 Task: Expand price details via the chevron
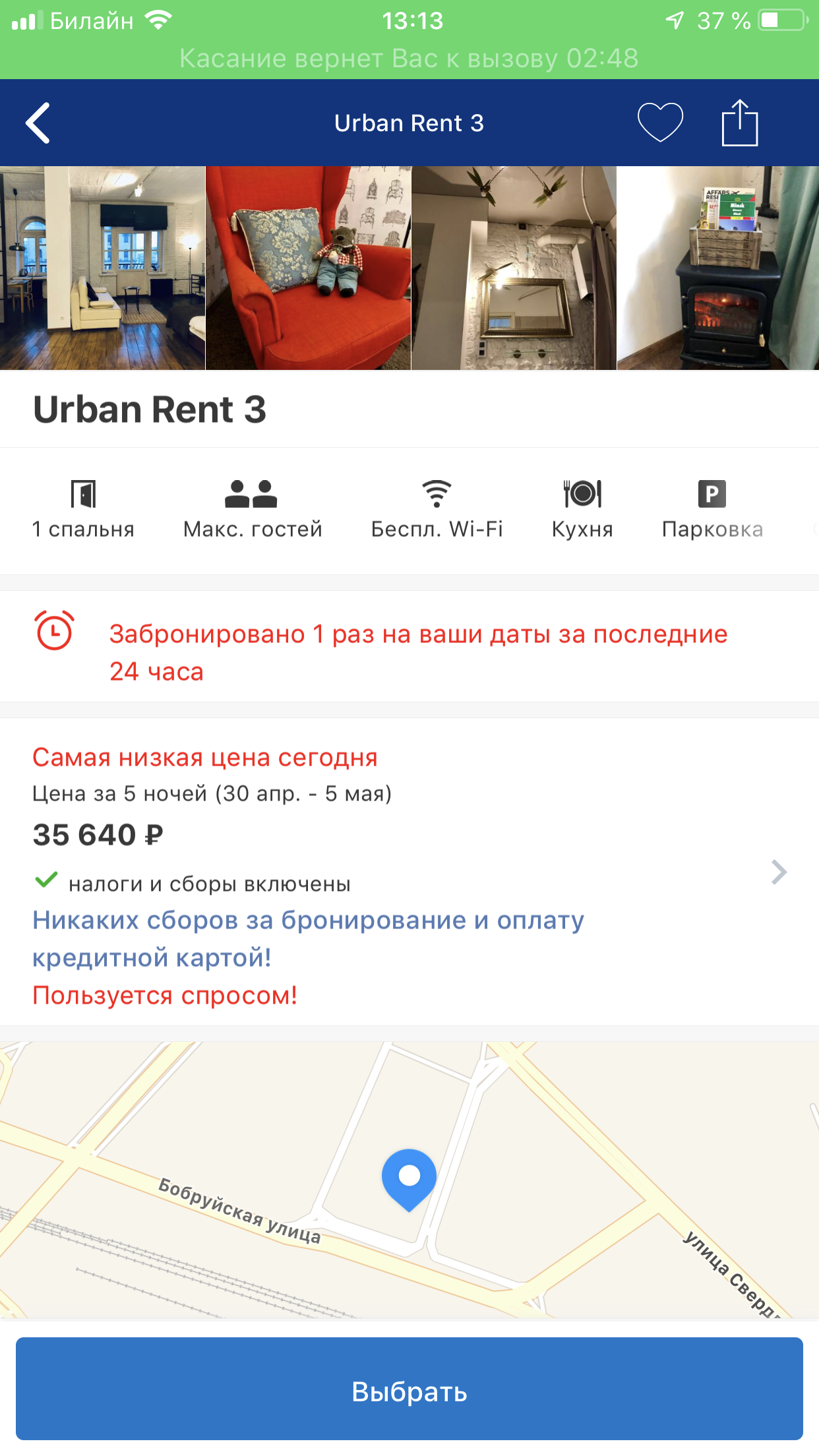click(779, 872)
